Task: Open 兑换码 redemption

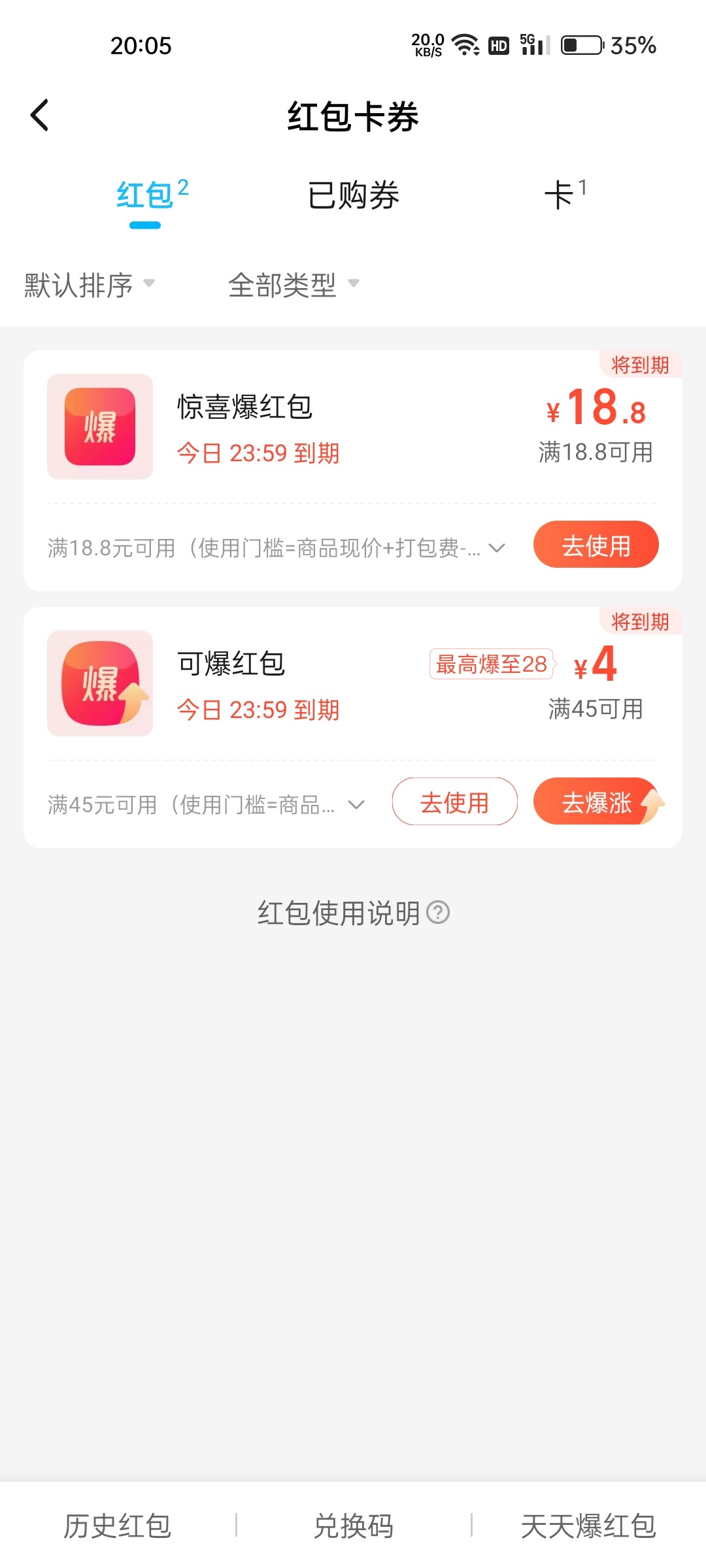Action: pyautogui.click(x=353, y=1526)
